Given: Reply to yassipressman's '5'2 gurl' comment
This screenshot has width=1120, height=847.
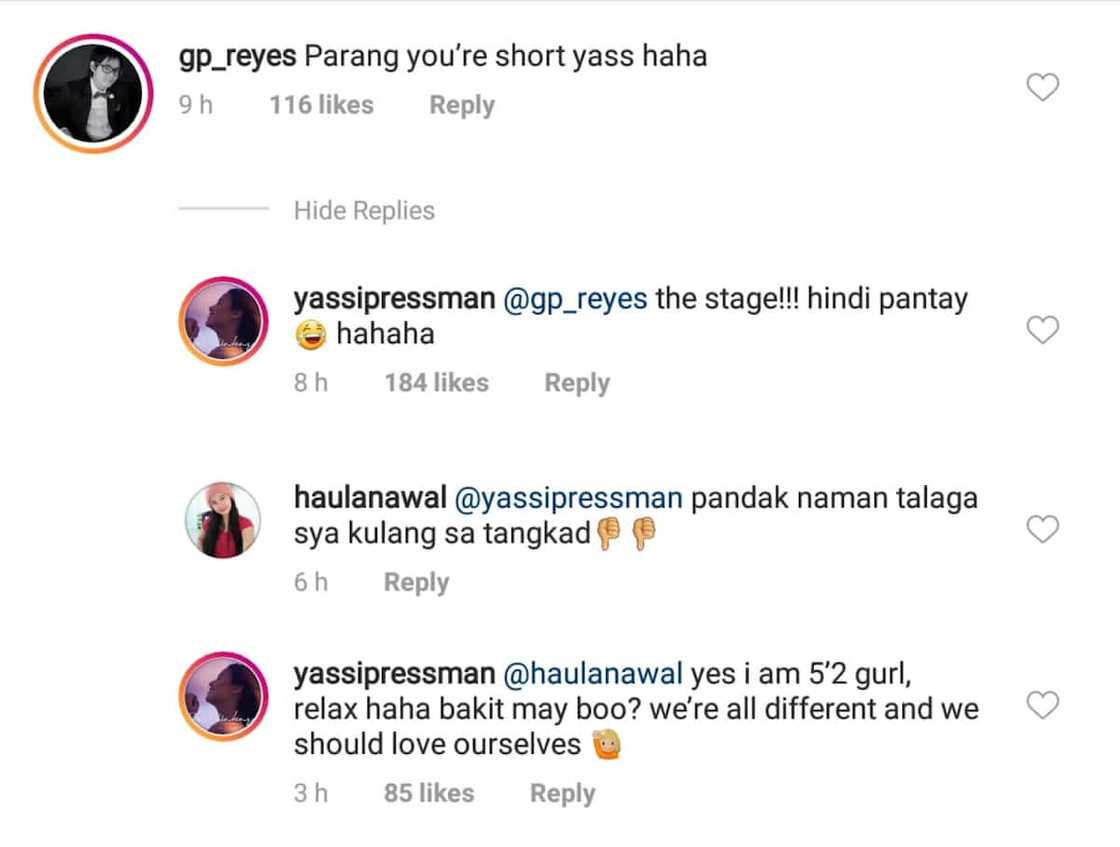Looking at the screenshot, I should [x=562, y=793].
